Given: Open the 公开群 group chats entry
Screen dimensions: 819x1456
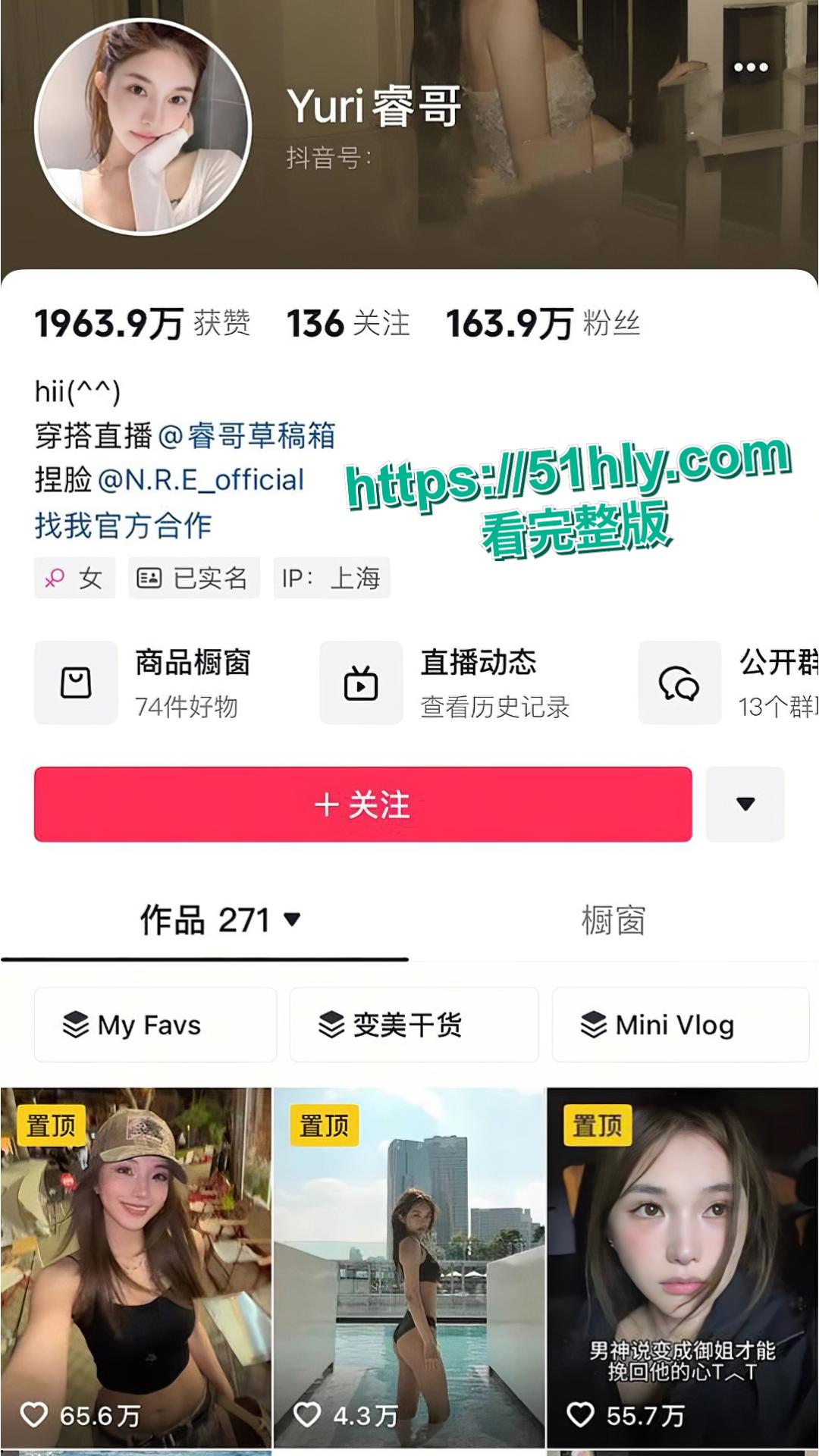Looking at the screenshot, I should 728,682.
